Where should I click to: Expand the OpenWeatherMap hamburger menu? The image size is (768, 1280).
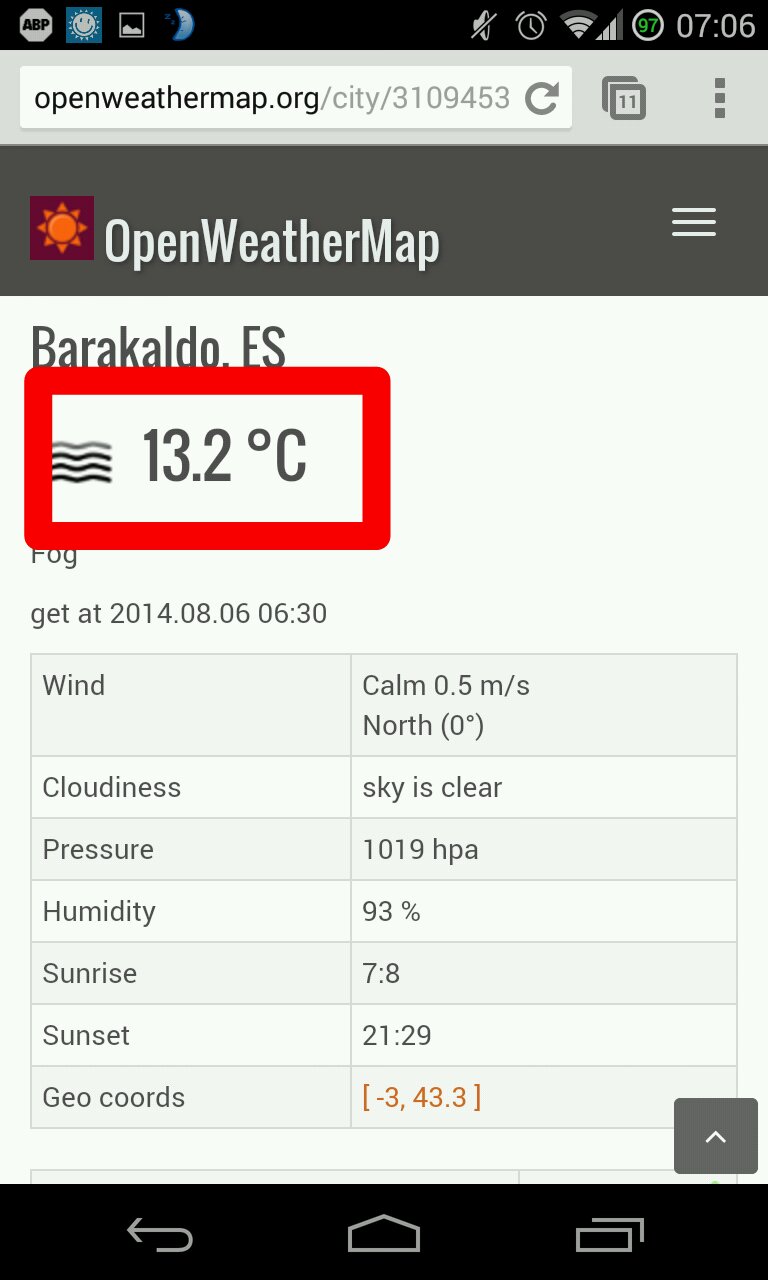coord(693,222)
